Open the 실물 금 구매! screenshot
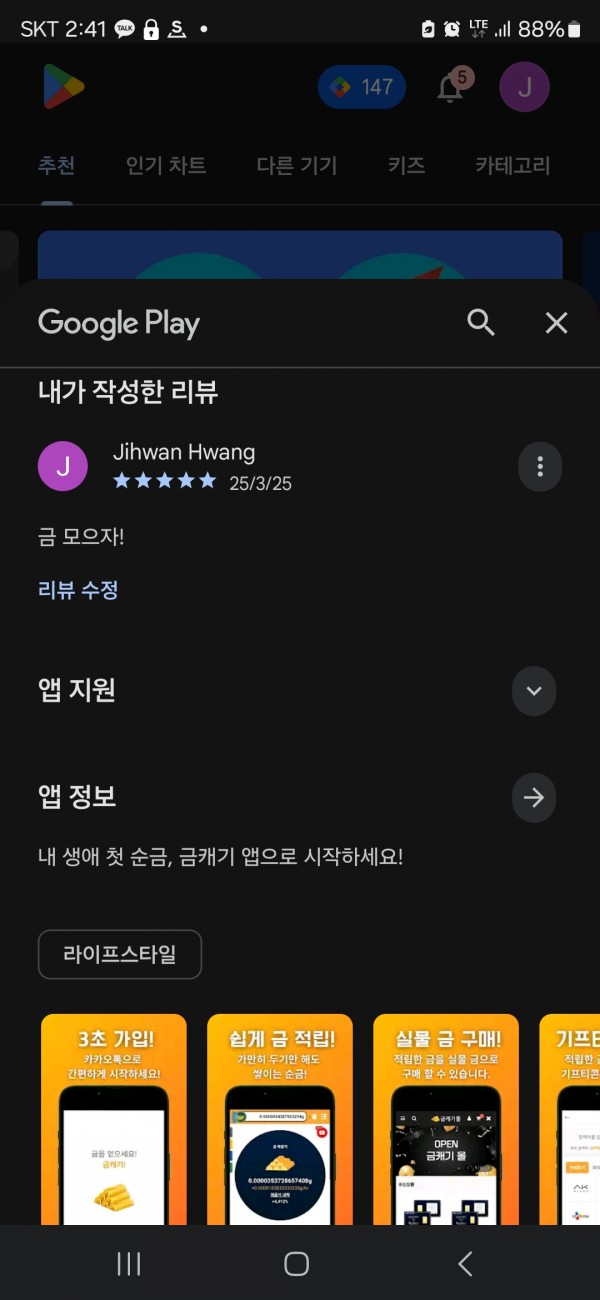 pyautogui.click(x=446, y=1119)
